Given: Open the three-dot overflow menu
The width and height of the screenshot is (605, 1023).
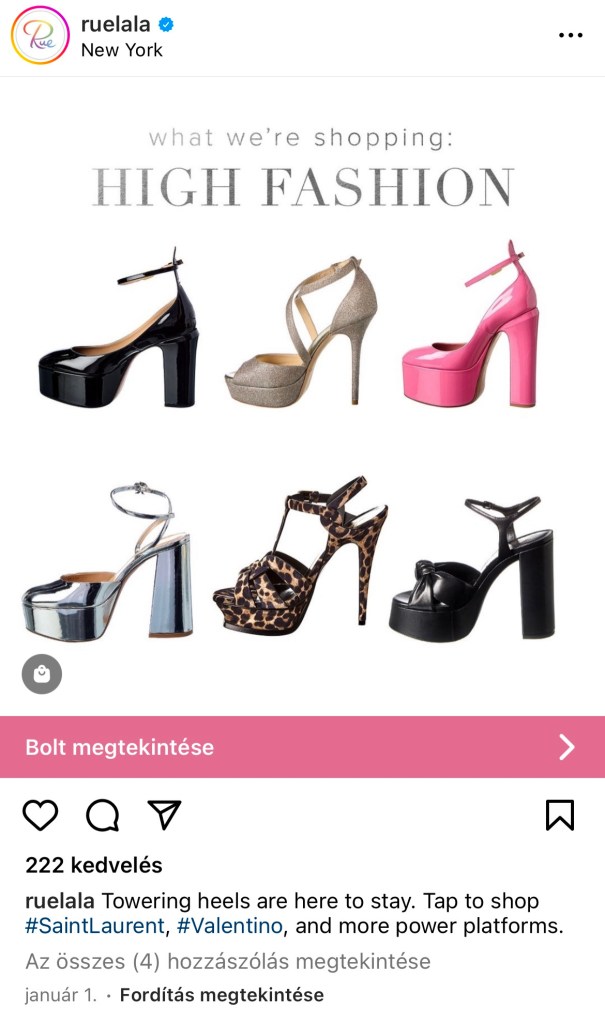Looking at the screenshot, I should point(570,35).
